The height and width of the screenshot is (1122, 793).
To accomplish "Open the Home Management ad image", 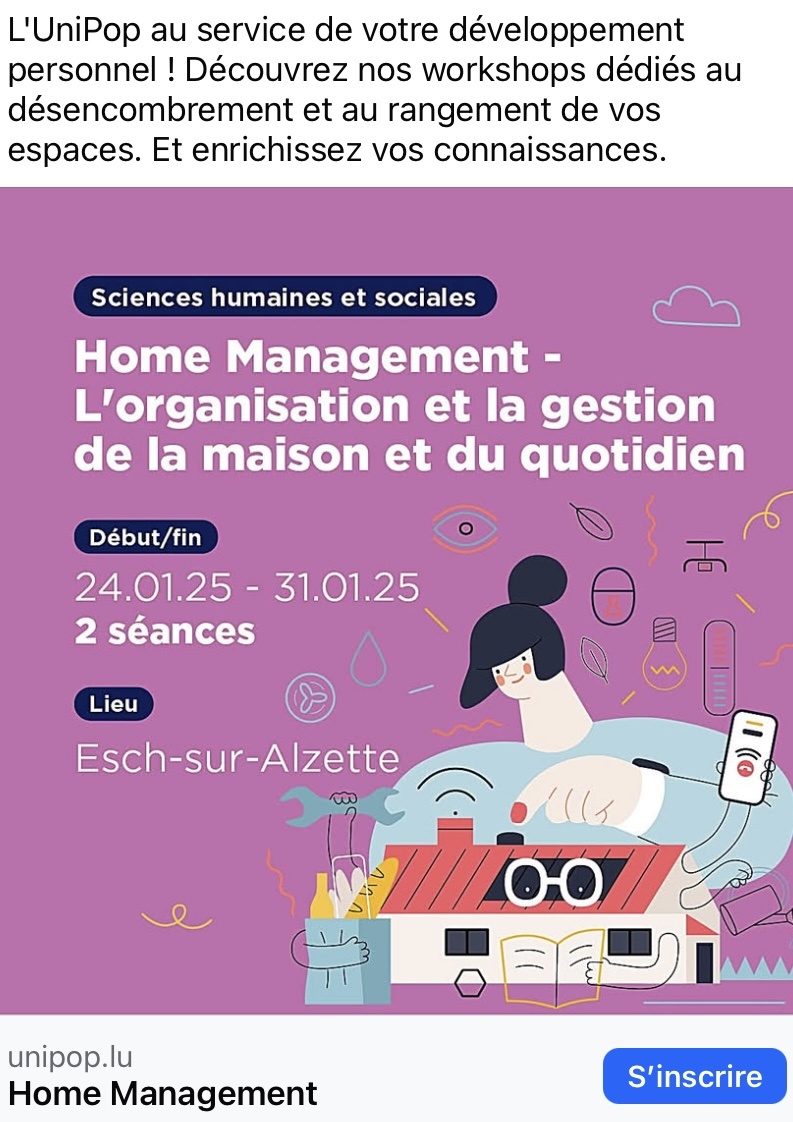I will (x=396, y=600).
